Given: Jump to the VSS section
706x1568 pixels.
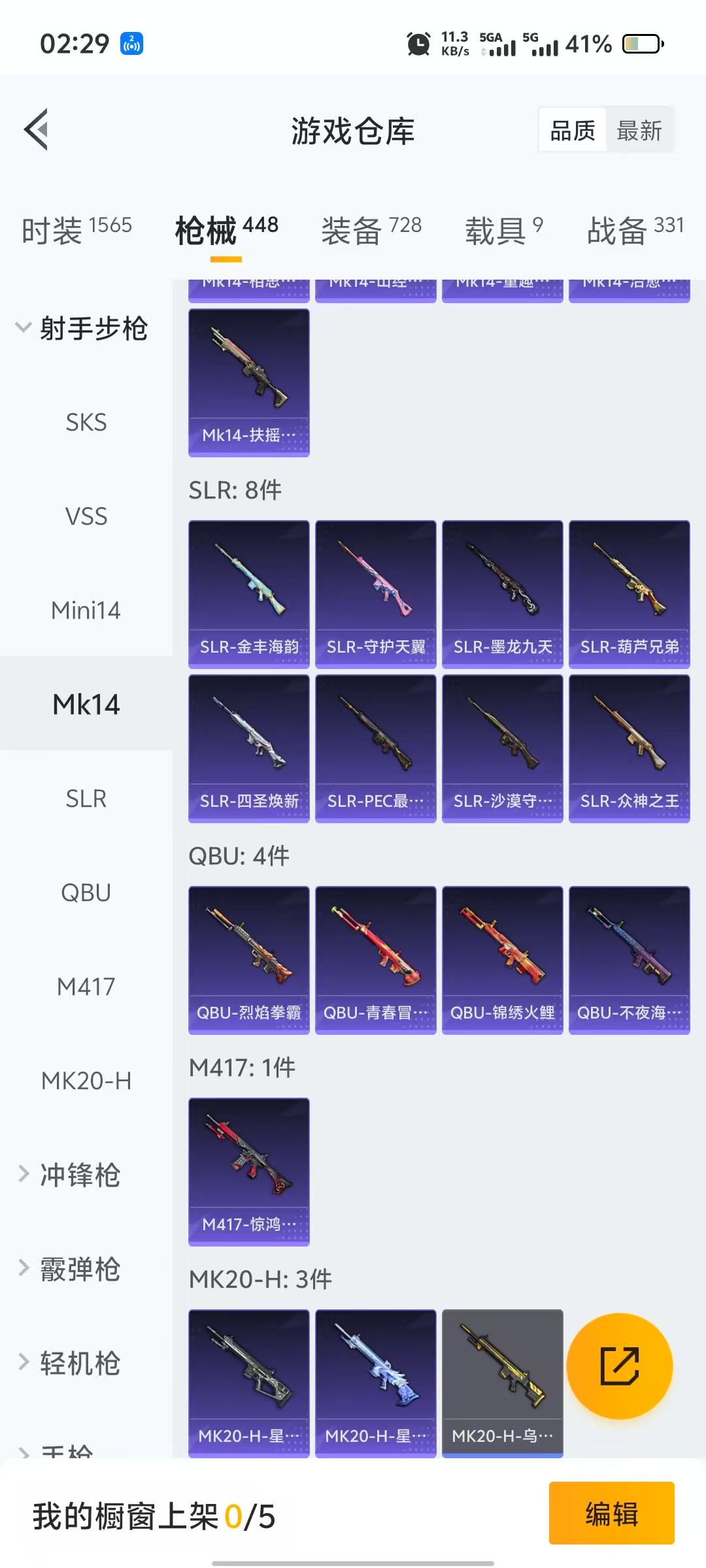Looking at the screenshot, I should pyautogui.click(x=86, y=517).
